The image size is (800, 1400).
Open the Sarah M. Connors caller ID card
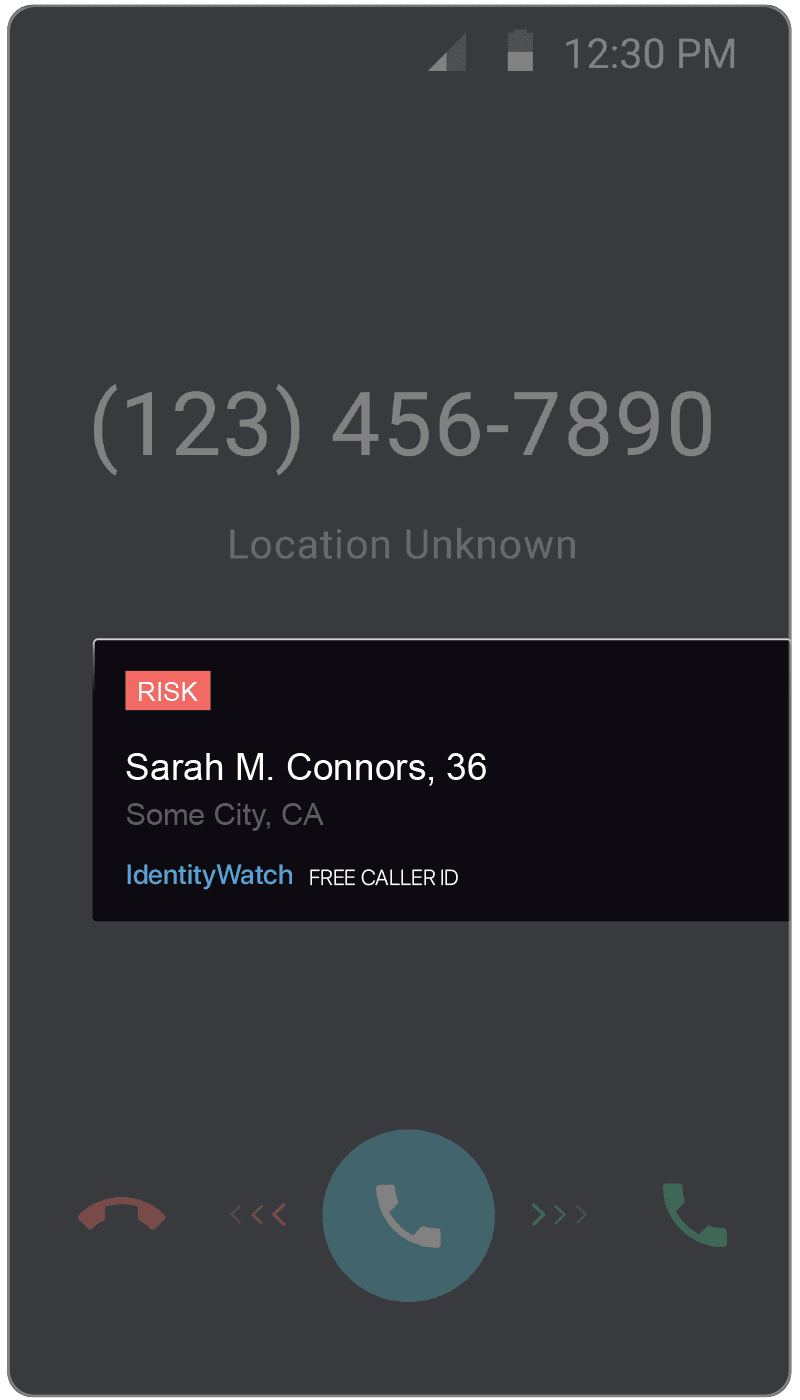tap(441, 780)
